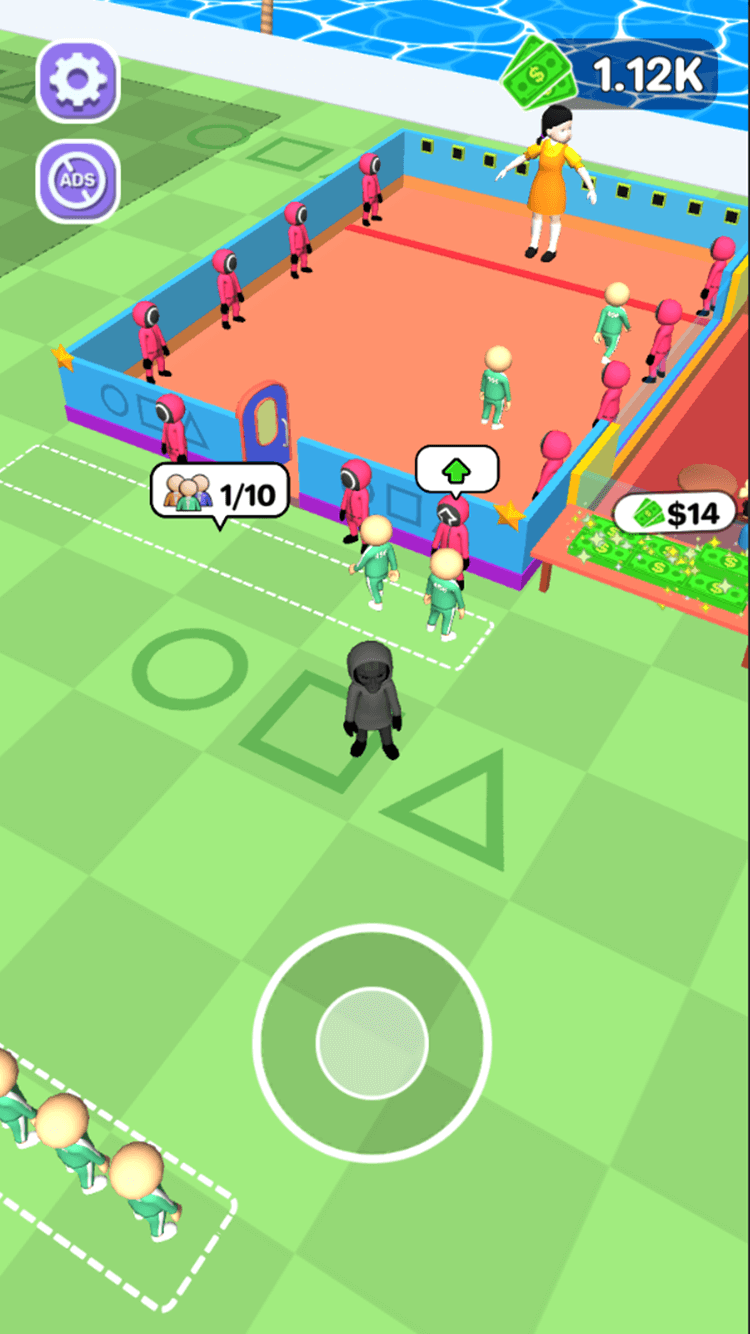The width and height of the screenshot is (750, 1334).
Task: Tap the virtual joystick center knob
Action: pos(372,1043)
